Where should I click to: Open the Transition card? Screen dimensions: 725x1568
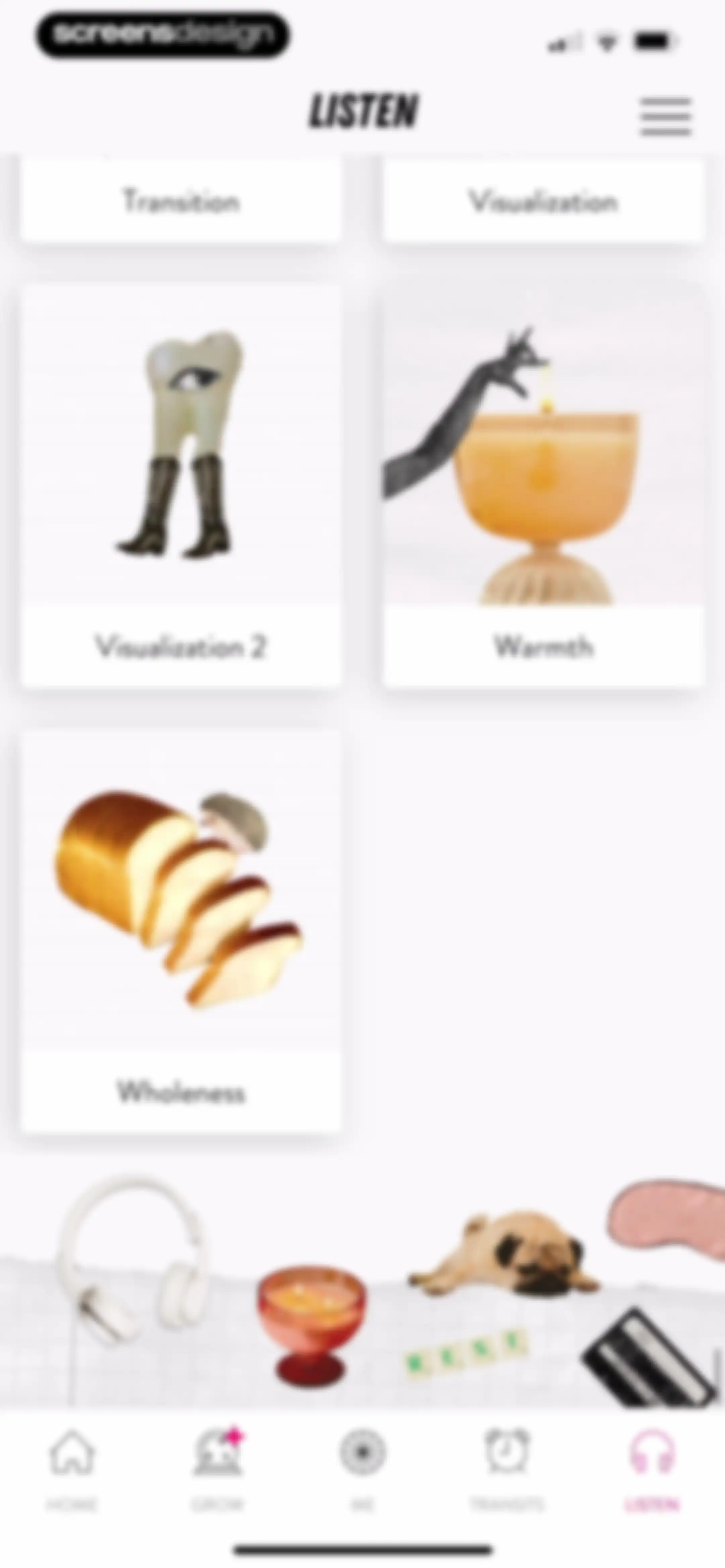(x=181, y=199)
